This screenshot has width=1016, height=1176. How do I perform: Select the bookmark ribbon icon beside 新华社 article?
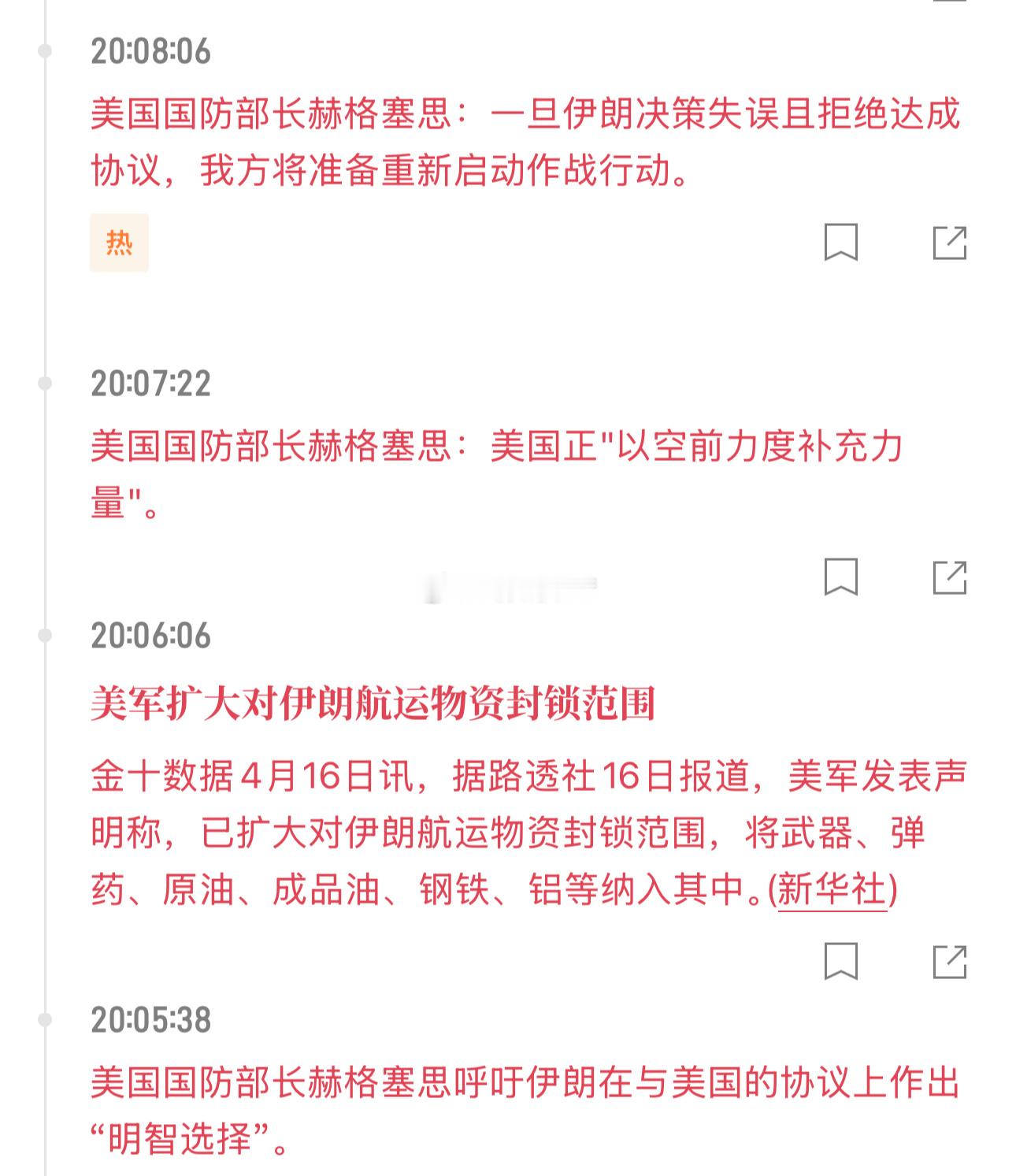coord(843,961)
